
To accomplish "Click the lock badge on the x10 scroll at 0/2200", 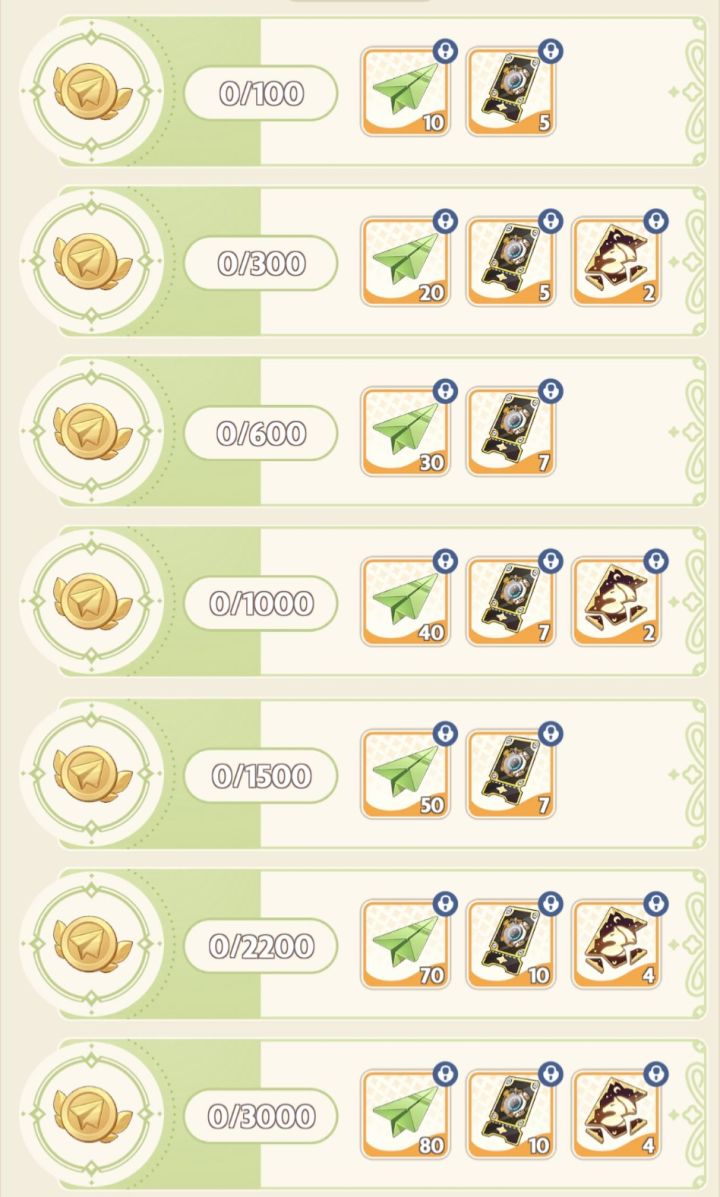I will [551, 904].
